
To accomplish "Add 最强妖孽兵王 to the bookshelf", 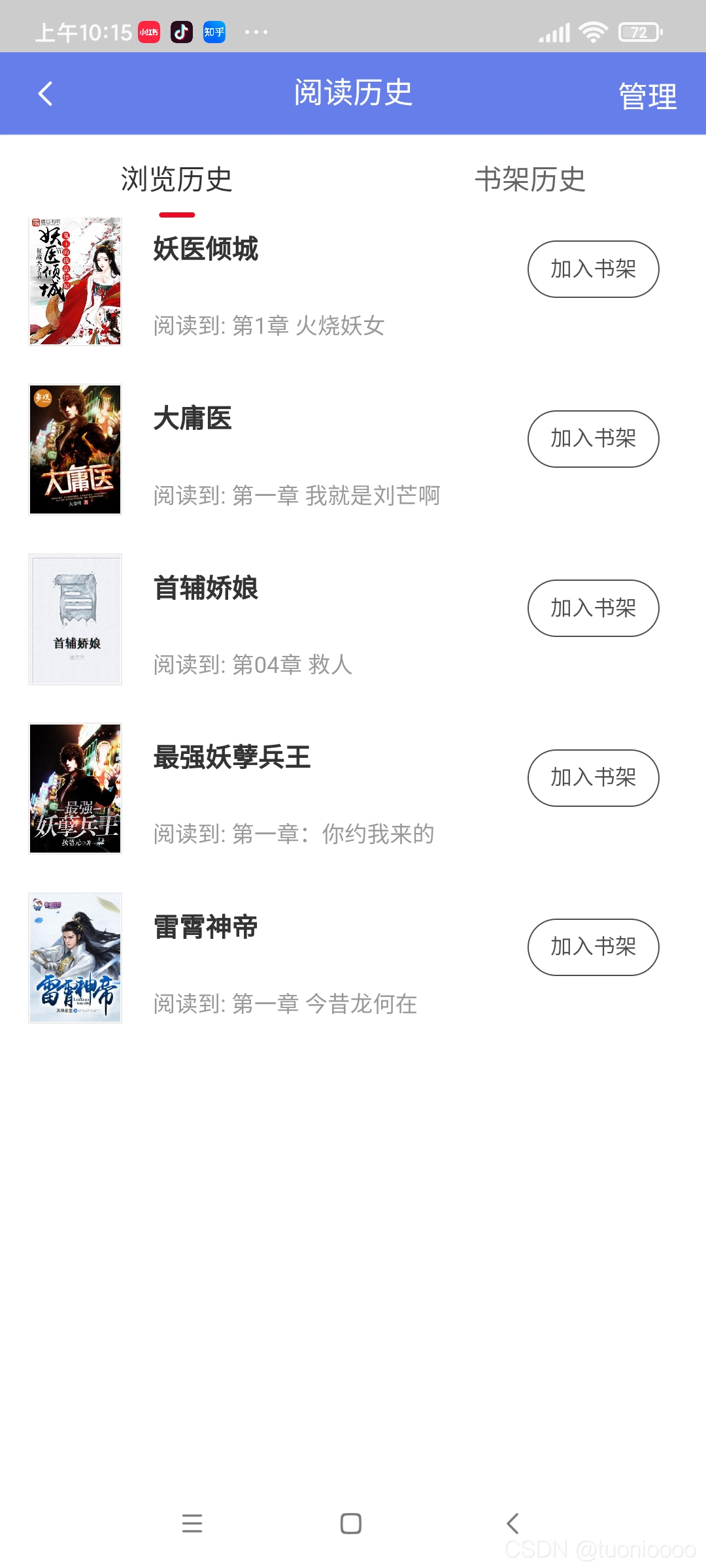I will (x=593, y=777).
